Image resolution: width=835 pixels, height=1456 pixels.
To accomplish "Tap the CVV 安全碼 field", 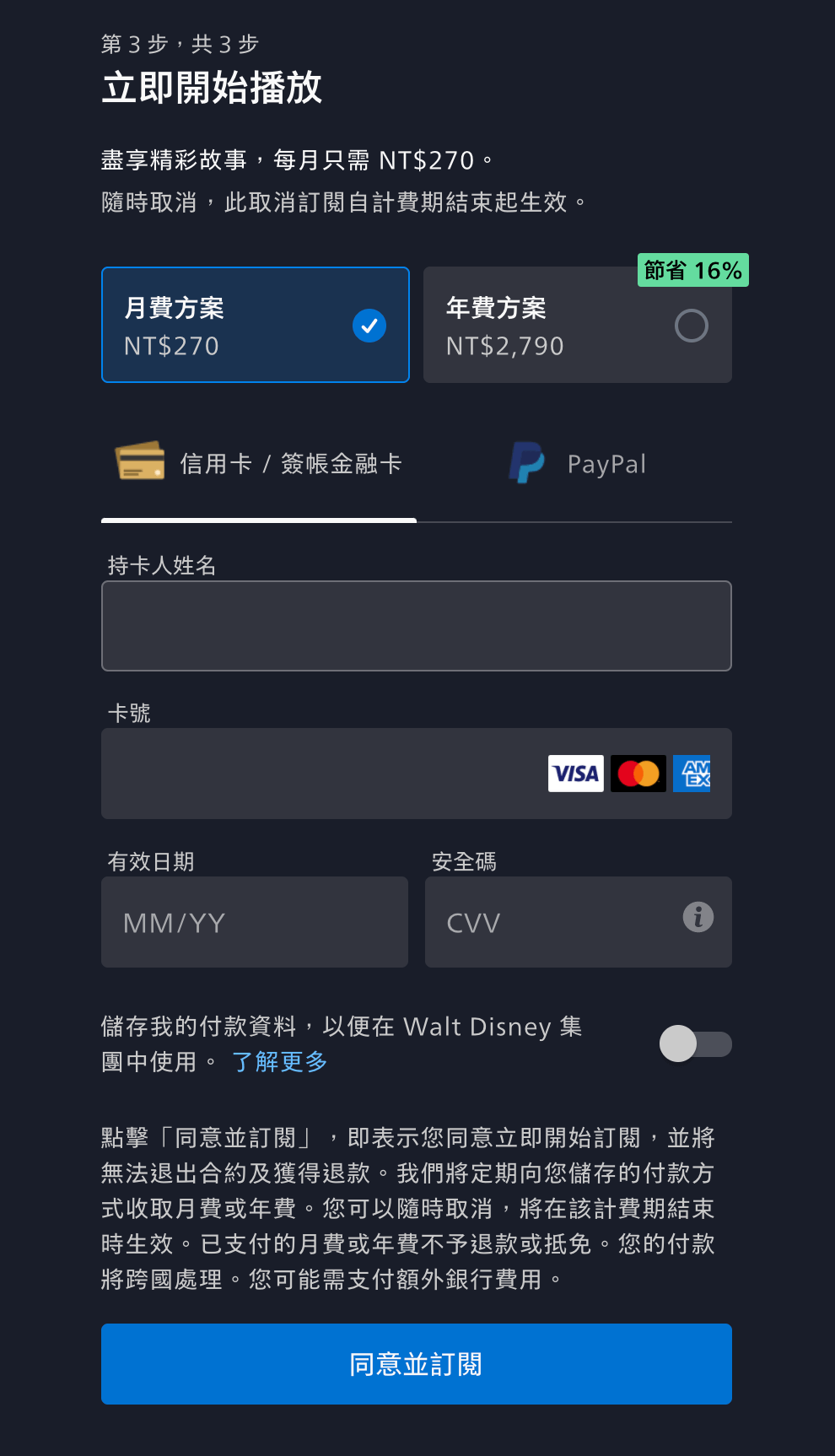I will click(x=548, y=922).
